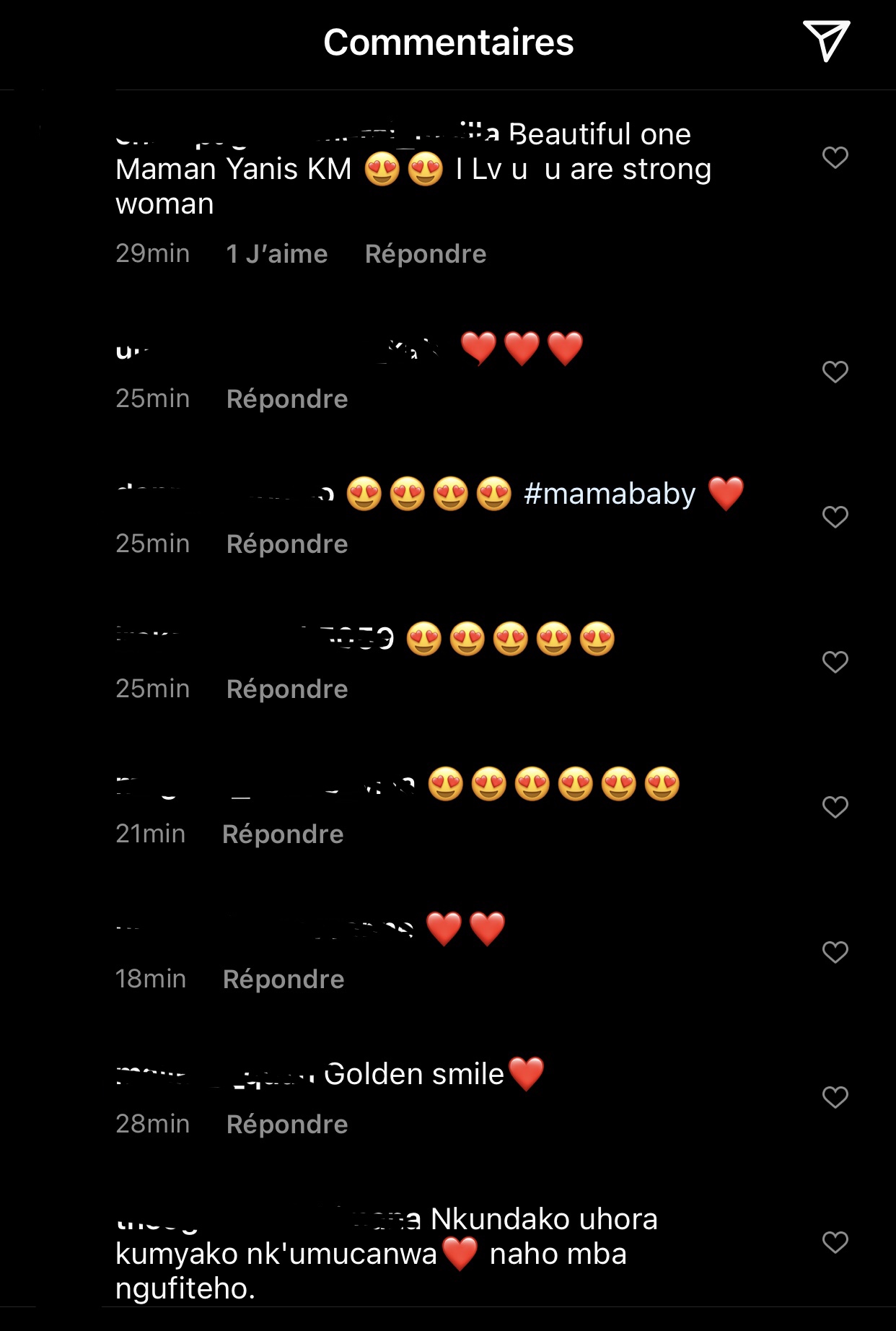This screenshot has width=896, height=1331.
Task: Reply to the 'Golden smile' comment
Action: click(286, 1125)
